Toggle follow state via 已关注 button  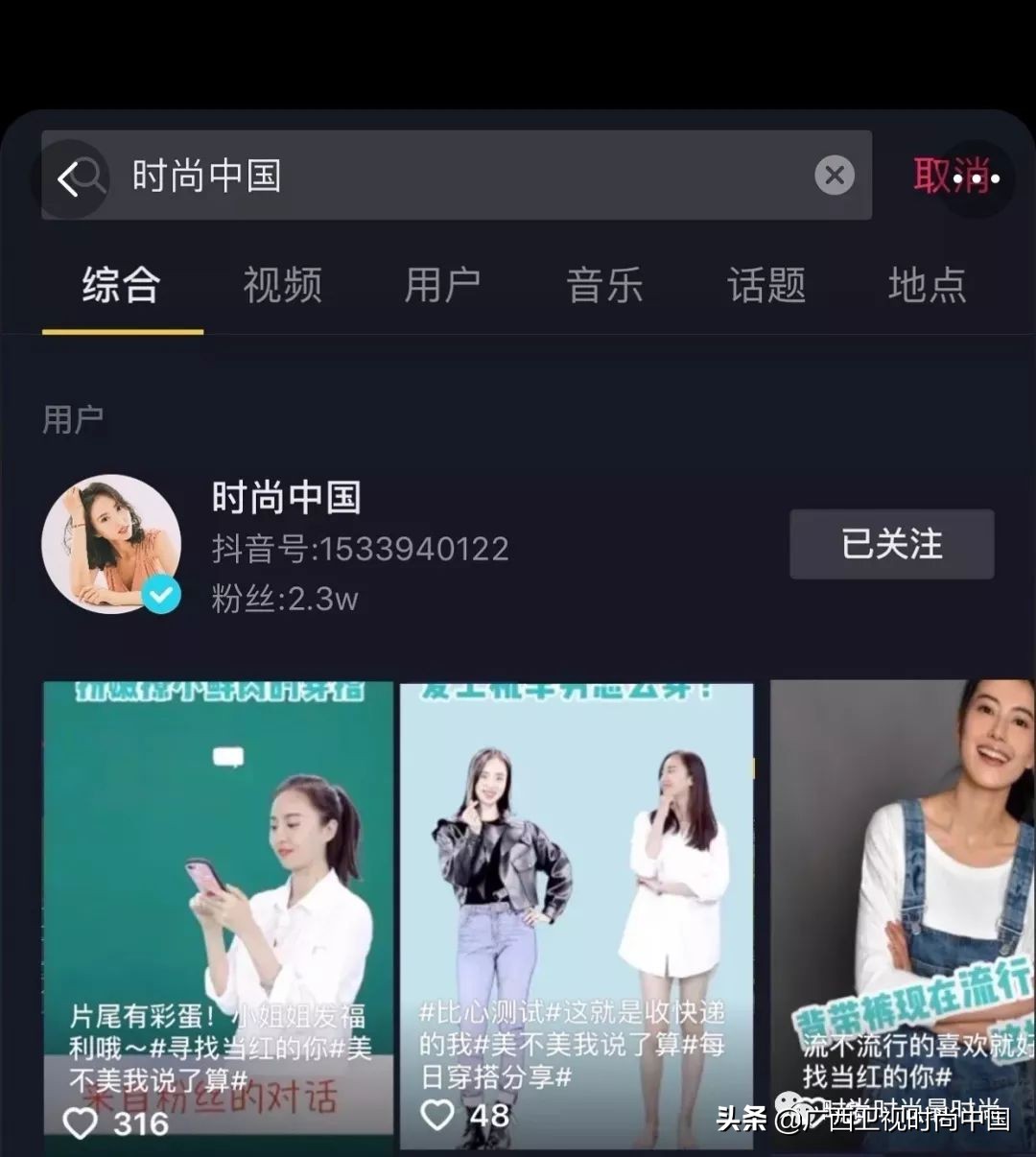click(890, 545)
